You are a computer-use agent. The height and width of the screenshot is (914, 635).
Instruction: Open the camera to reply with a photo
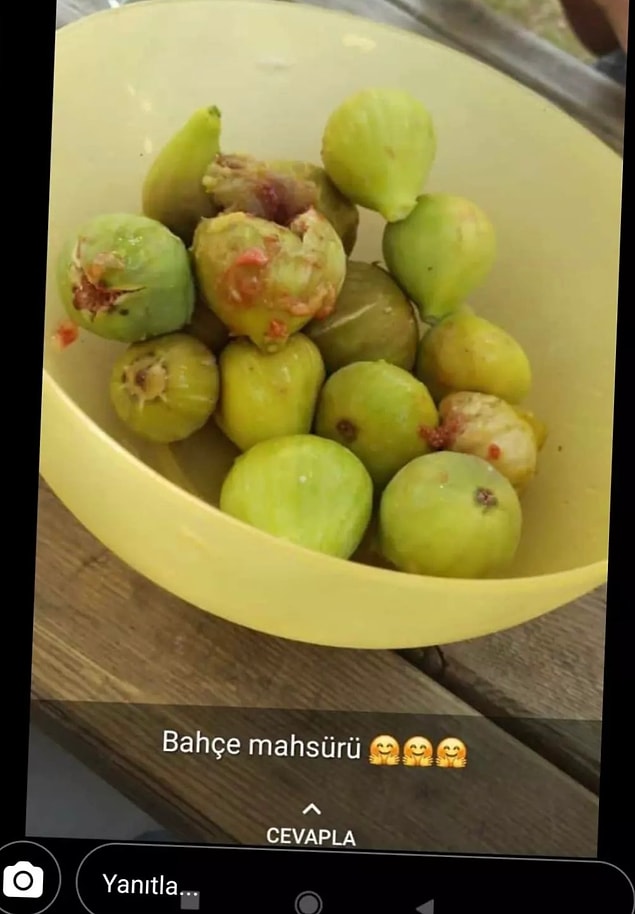coord(23,880)
